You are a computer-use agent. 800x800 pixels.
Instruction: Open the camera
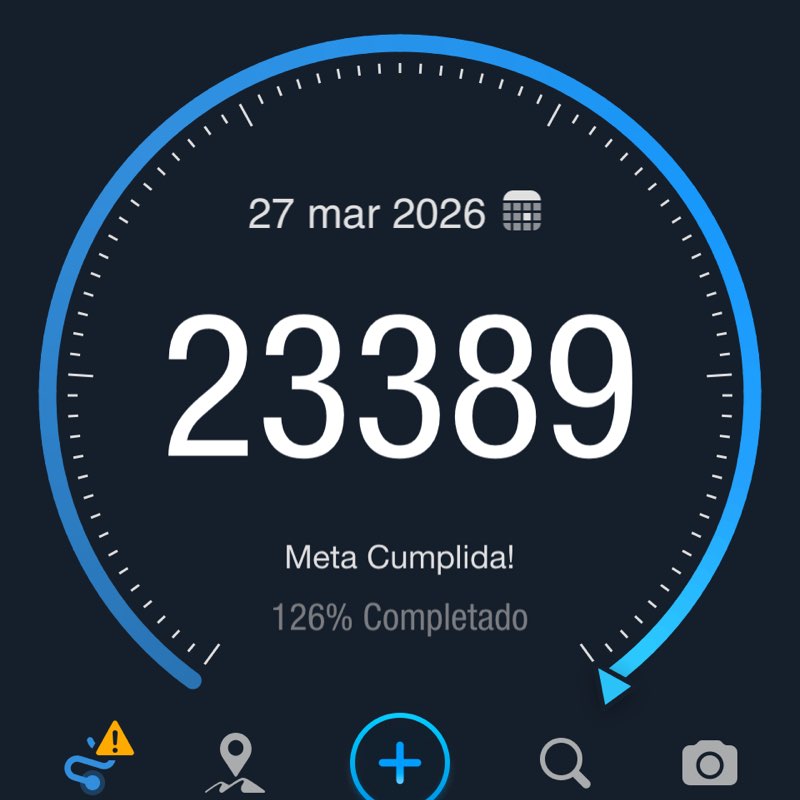710,764
